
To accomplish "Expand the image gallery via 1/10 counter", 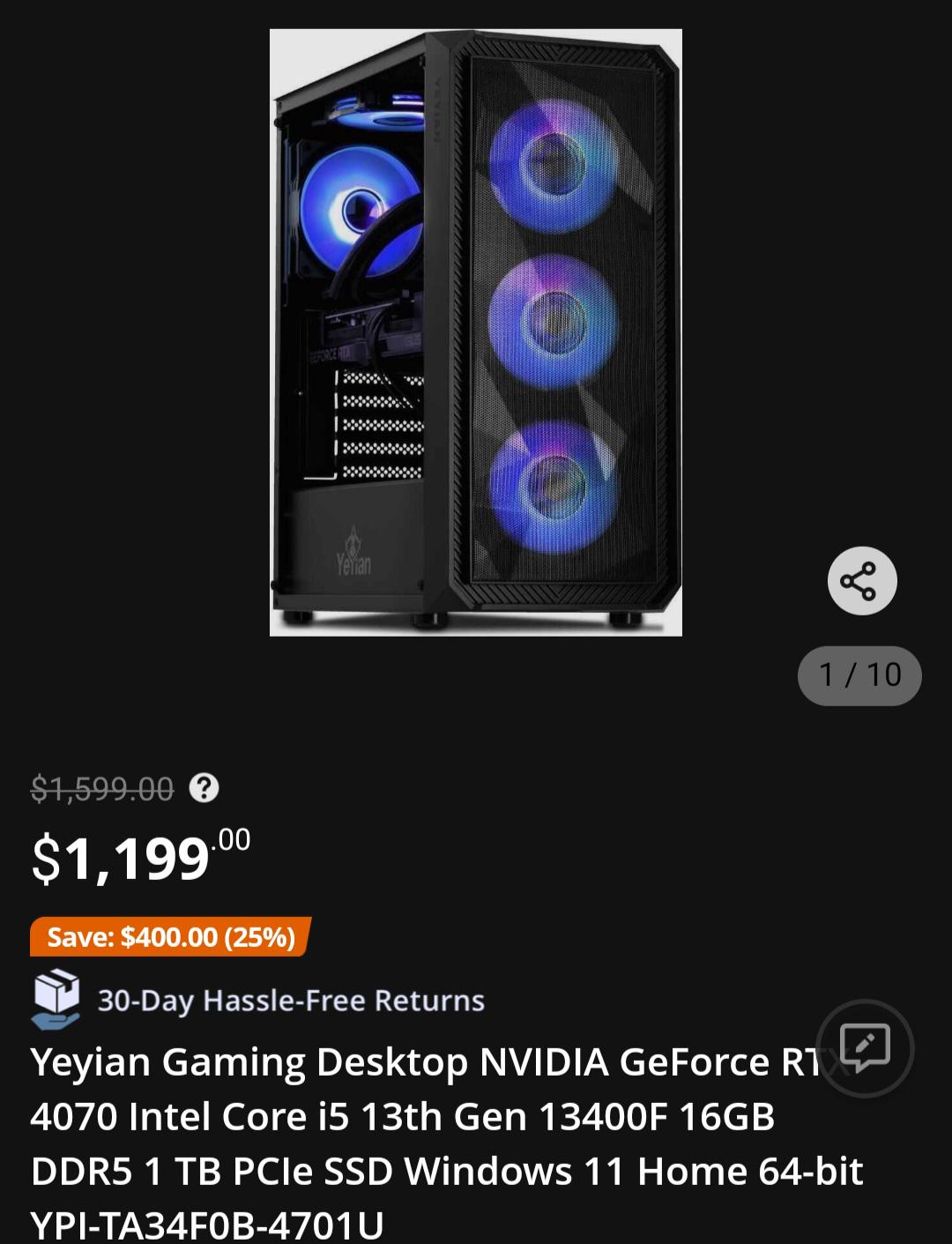I will coord(859,676).
